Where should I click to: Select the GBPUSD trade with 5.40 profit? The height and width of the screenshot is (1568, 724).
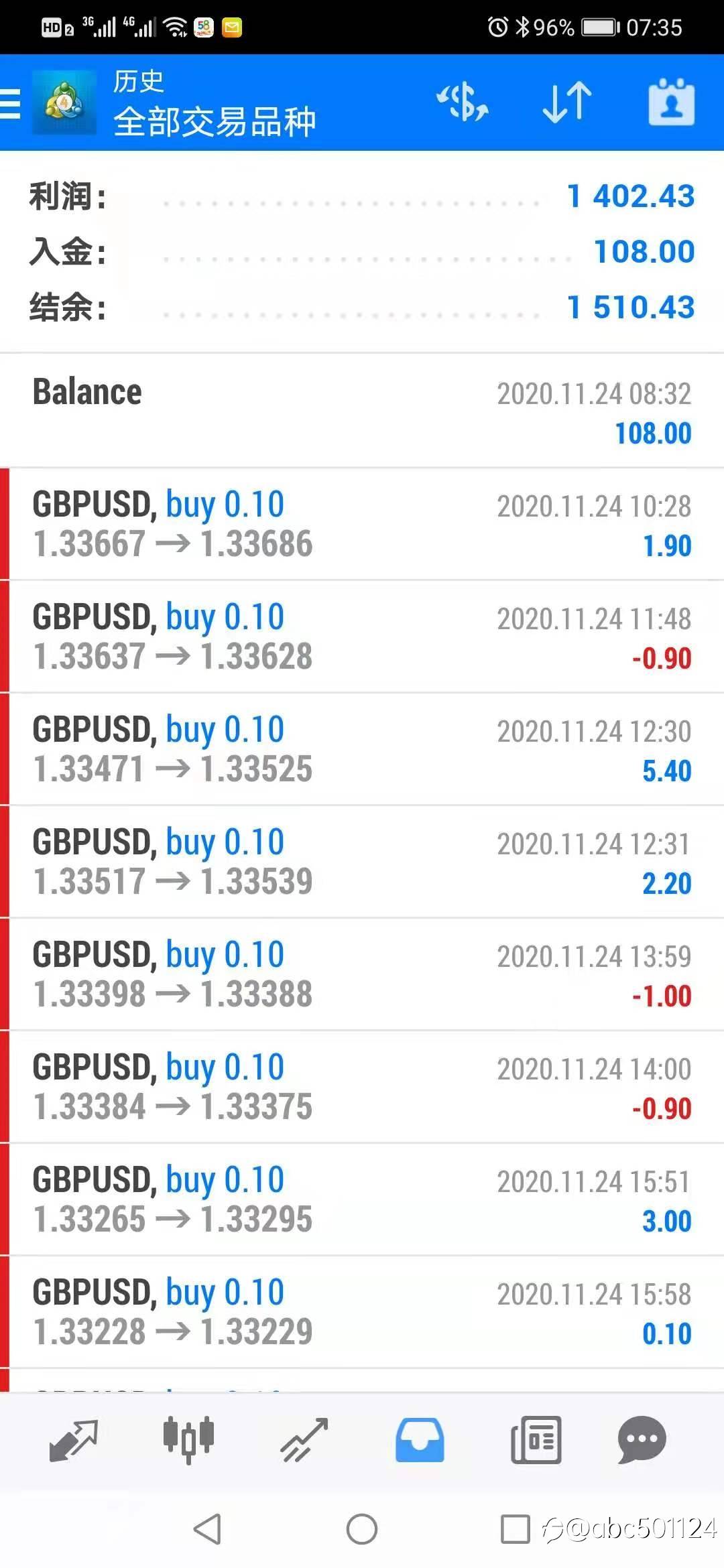pos(362,749)
